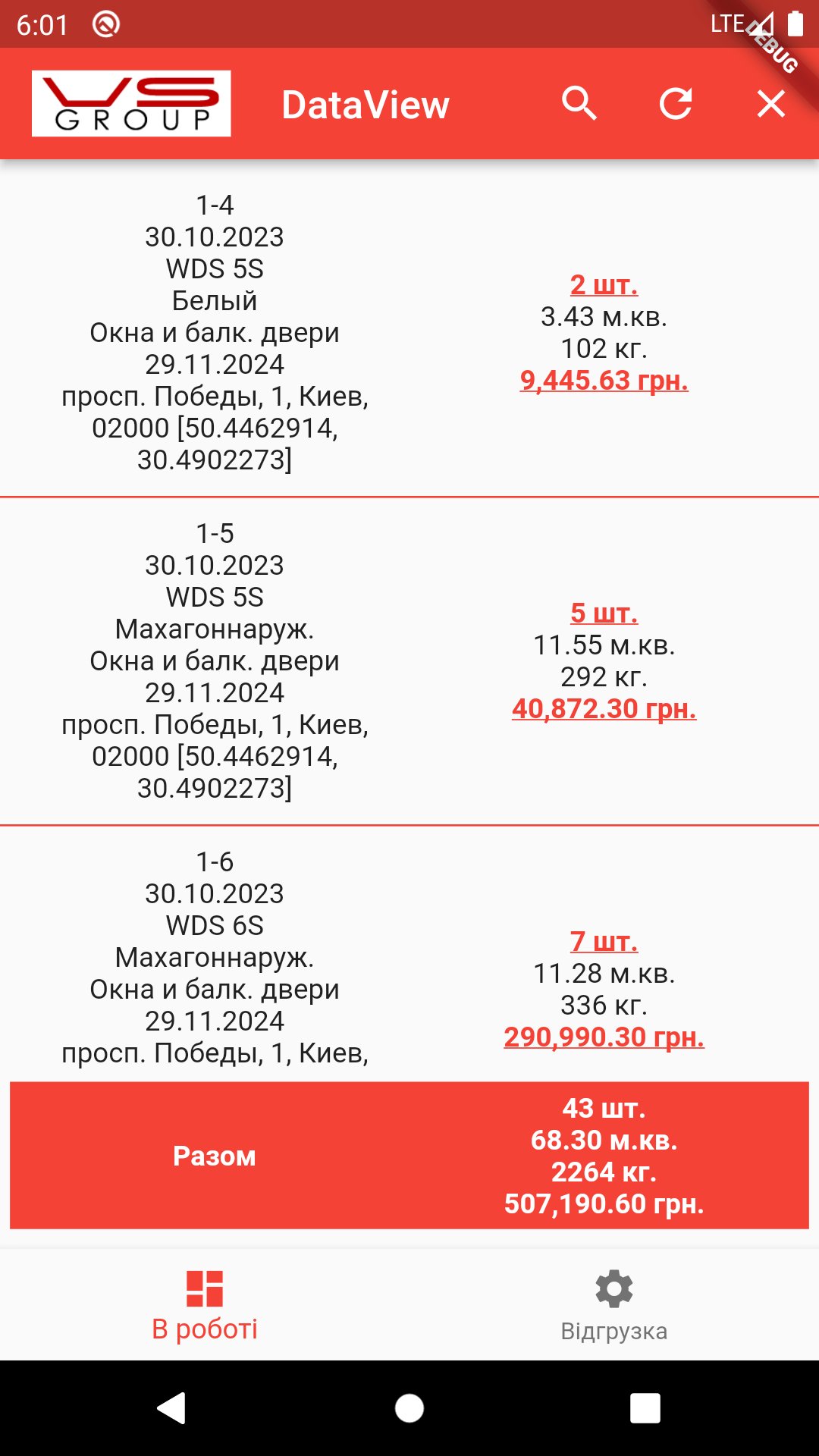Open the 7 шт. link for order 1-6
819x1456 pixels.
click(604, 943)
